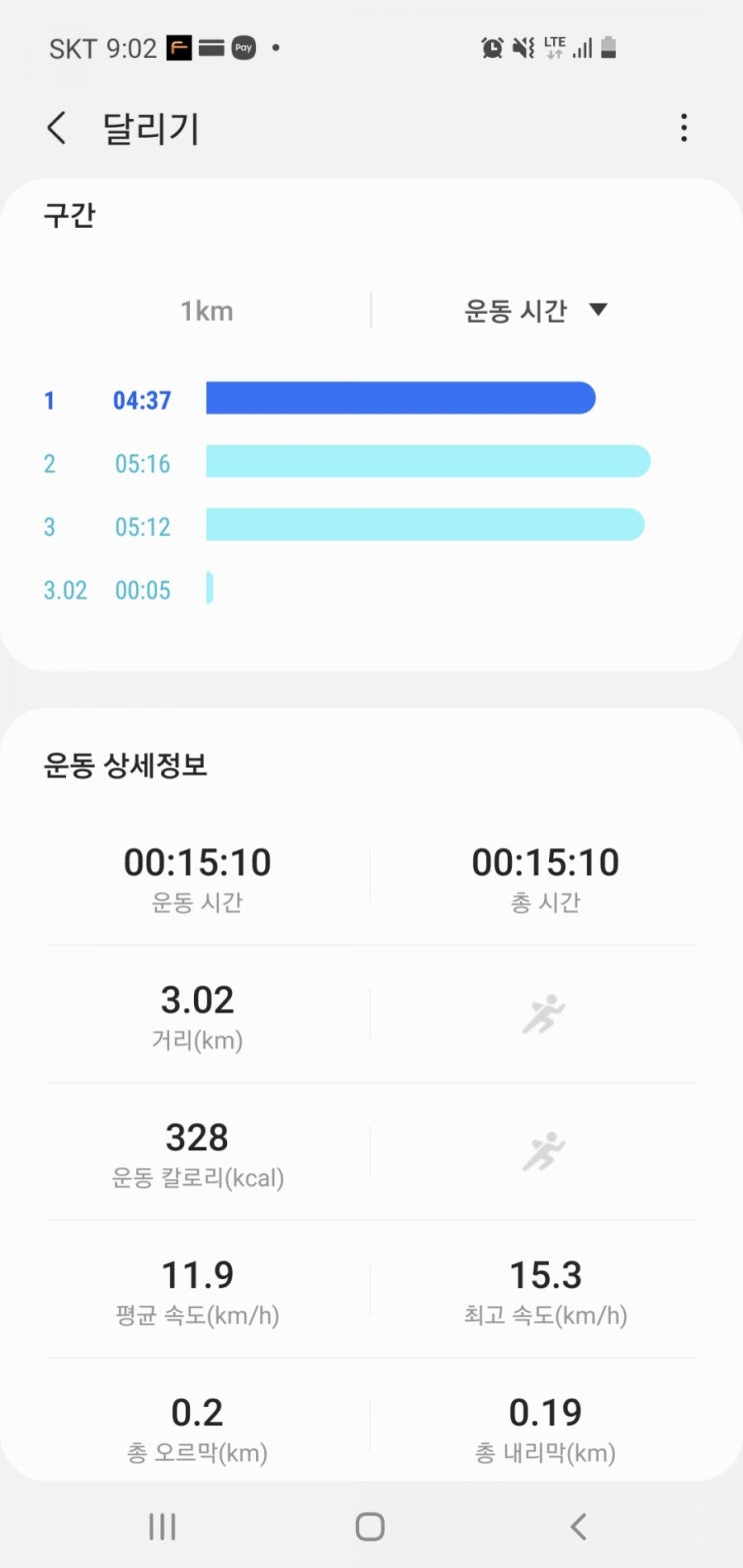The image size is (743, 1568).
Task: Open the recent apps view
Action: [162, 1526]
